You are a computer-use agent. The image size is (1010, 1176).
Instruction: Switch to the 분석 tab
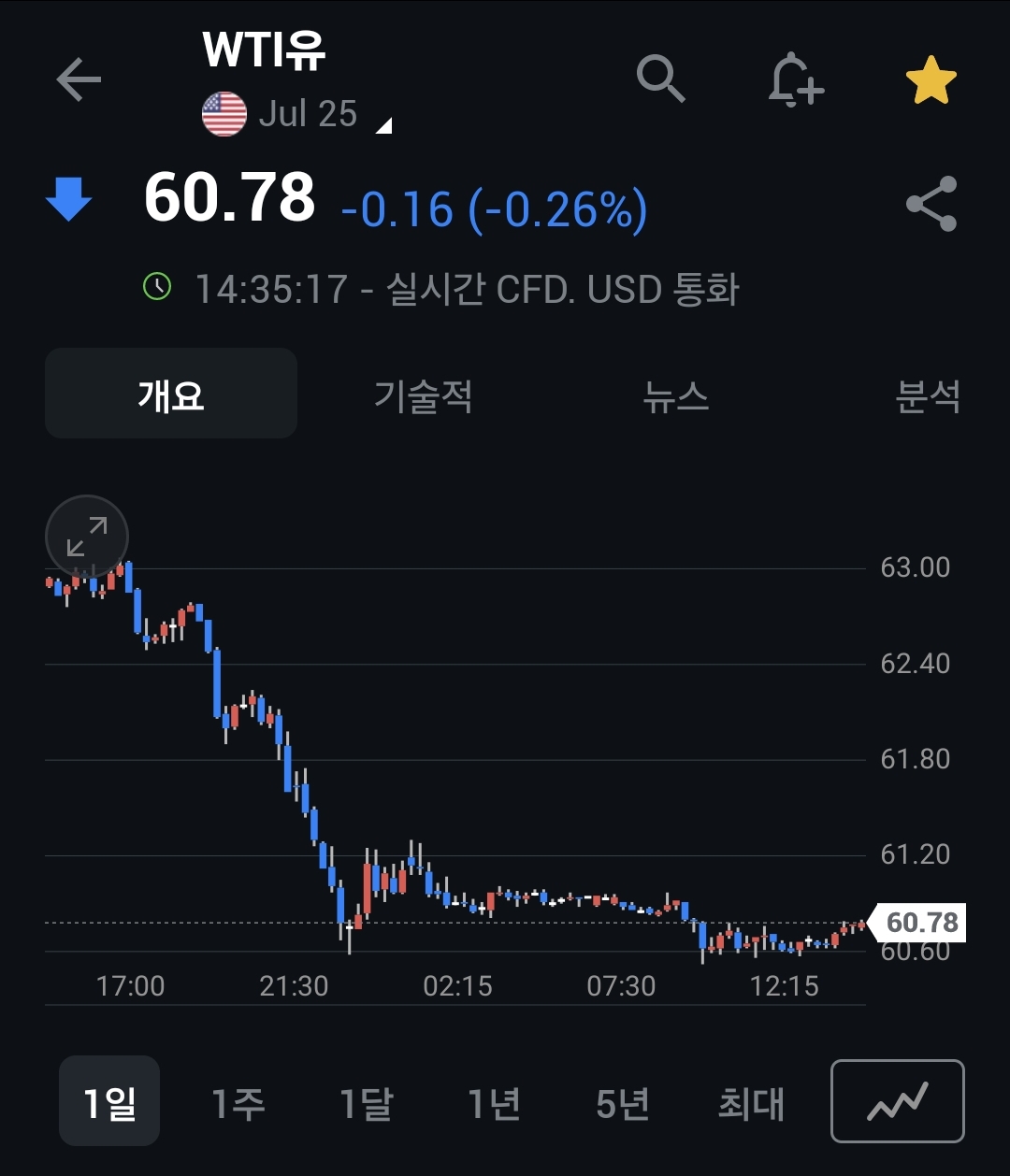pos(927,394)
